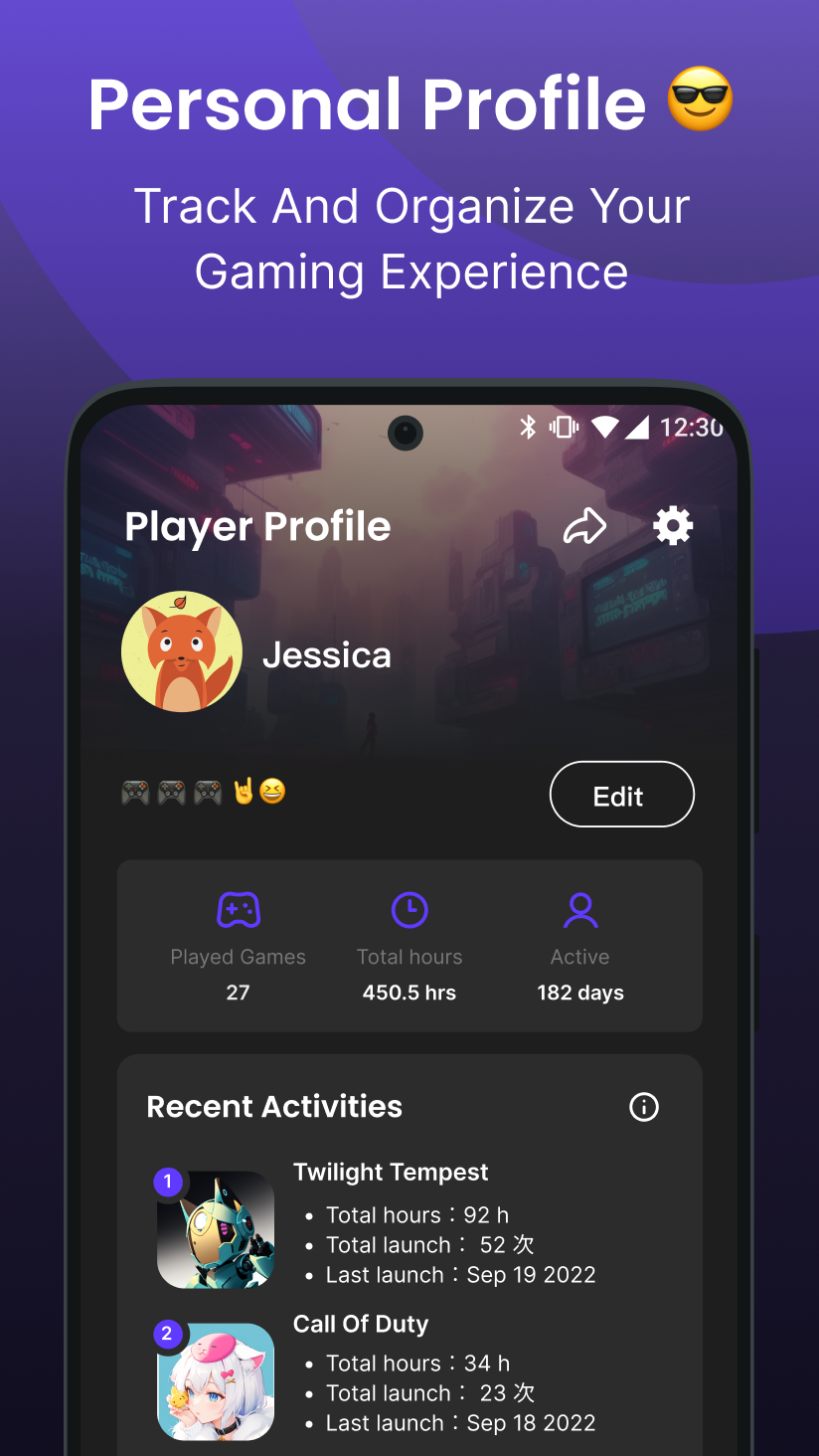819x1456 pixels.
Task: Tap Jessica's fox avatar picture
Action: (182, 651)
